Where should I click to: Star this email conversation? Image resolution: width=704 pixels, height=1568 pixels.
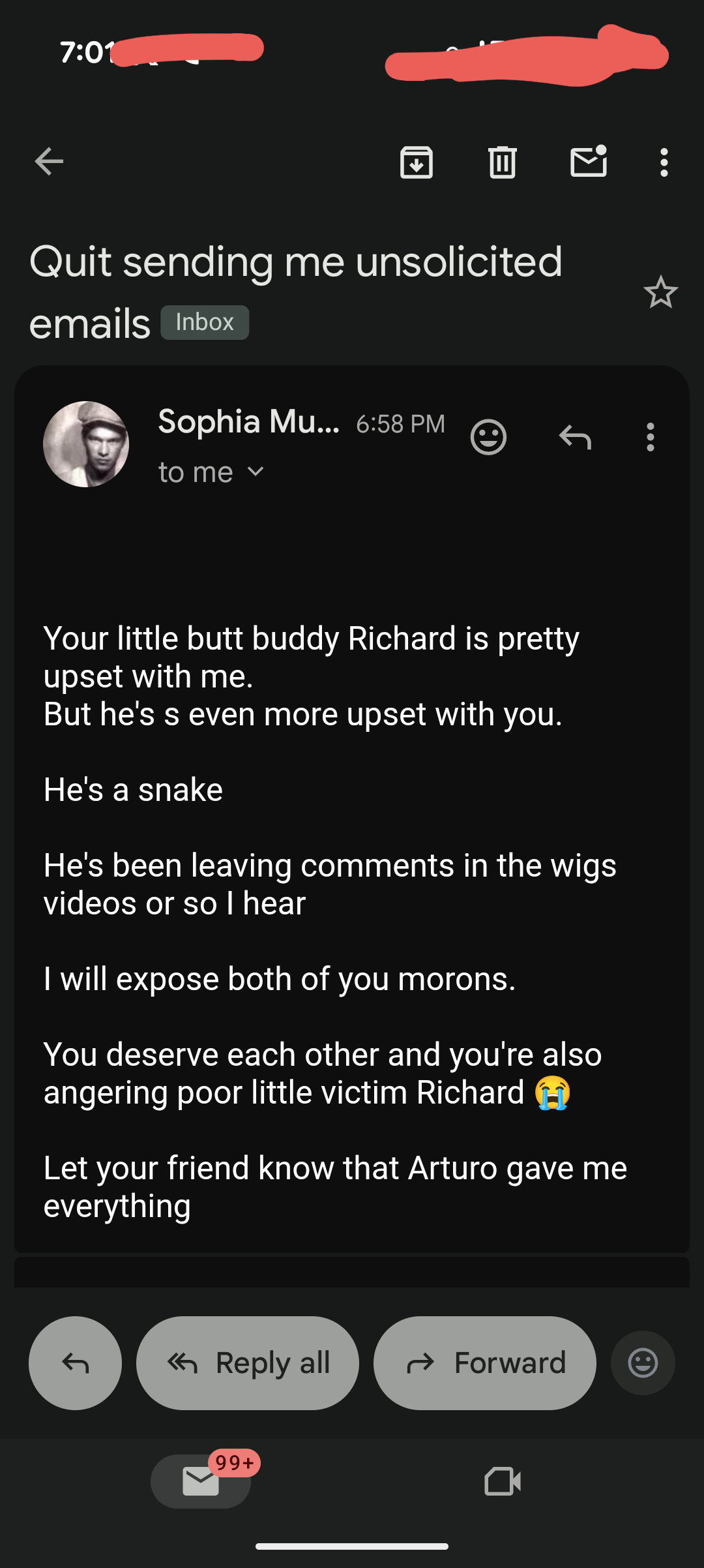click(x=660, y=292)
